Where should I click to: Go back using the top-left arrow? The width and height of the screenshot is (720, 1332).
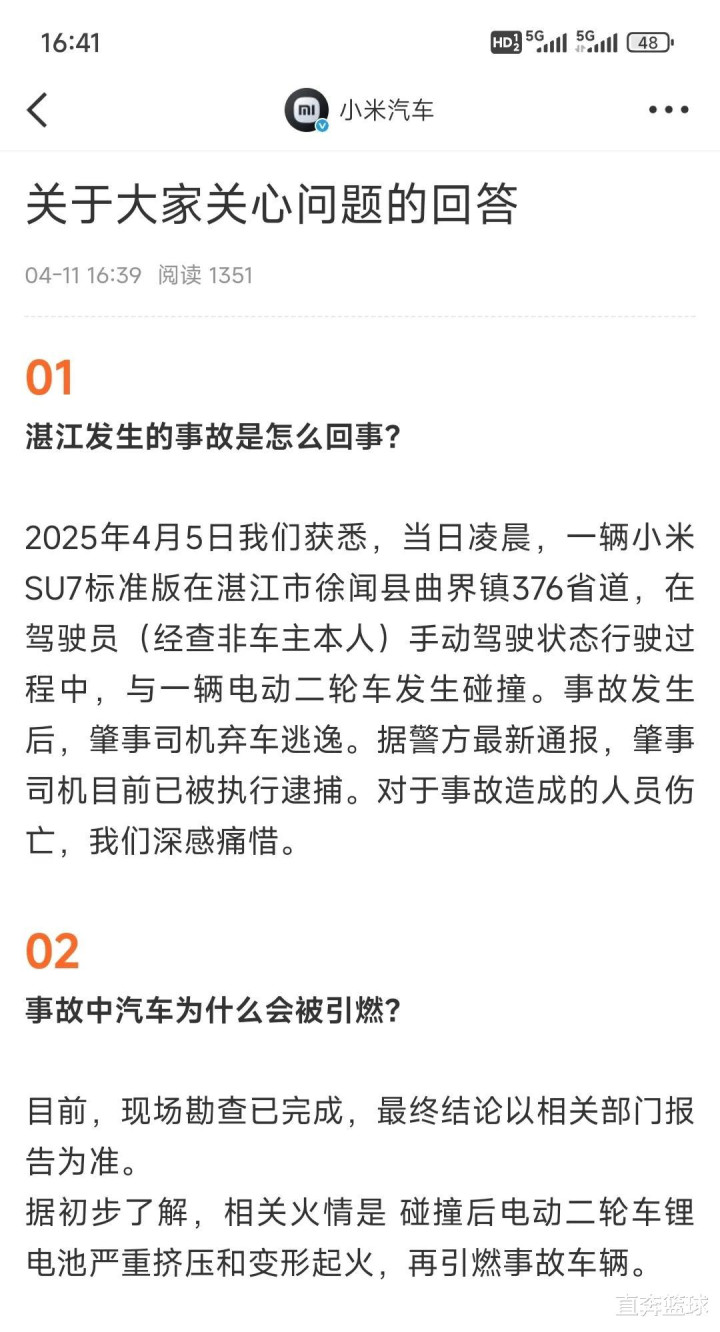[38, 110]
